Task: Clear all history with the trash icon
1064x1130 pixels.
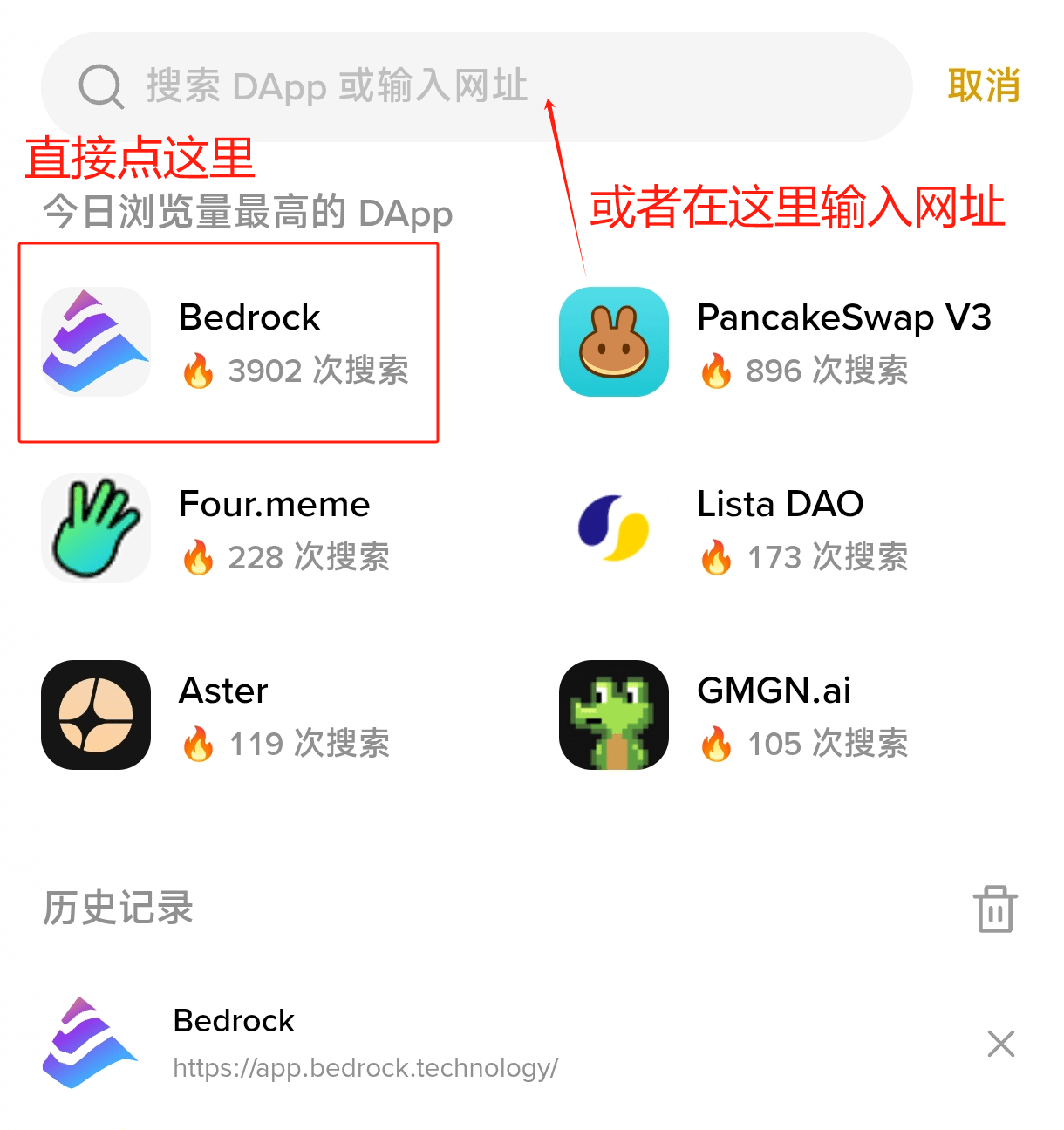Action: [x=995, y=909]
